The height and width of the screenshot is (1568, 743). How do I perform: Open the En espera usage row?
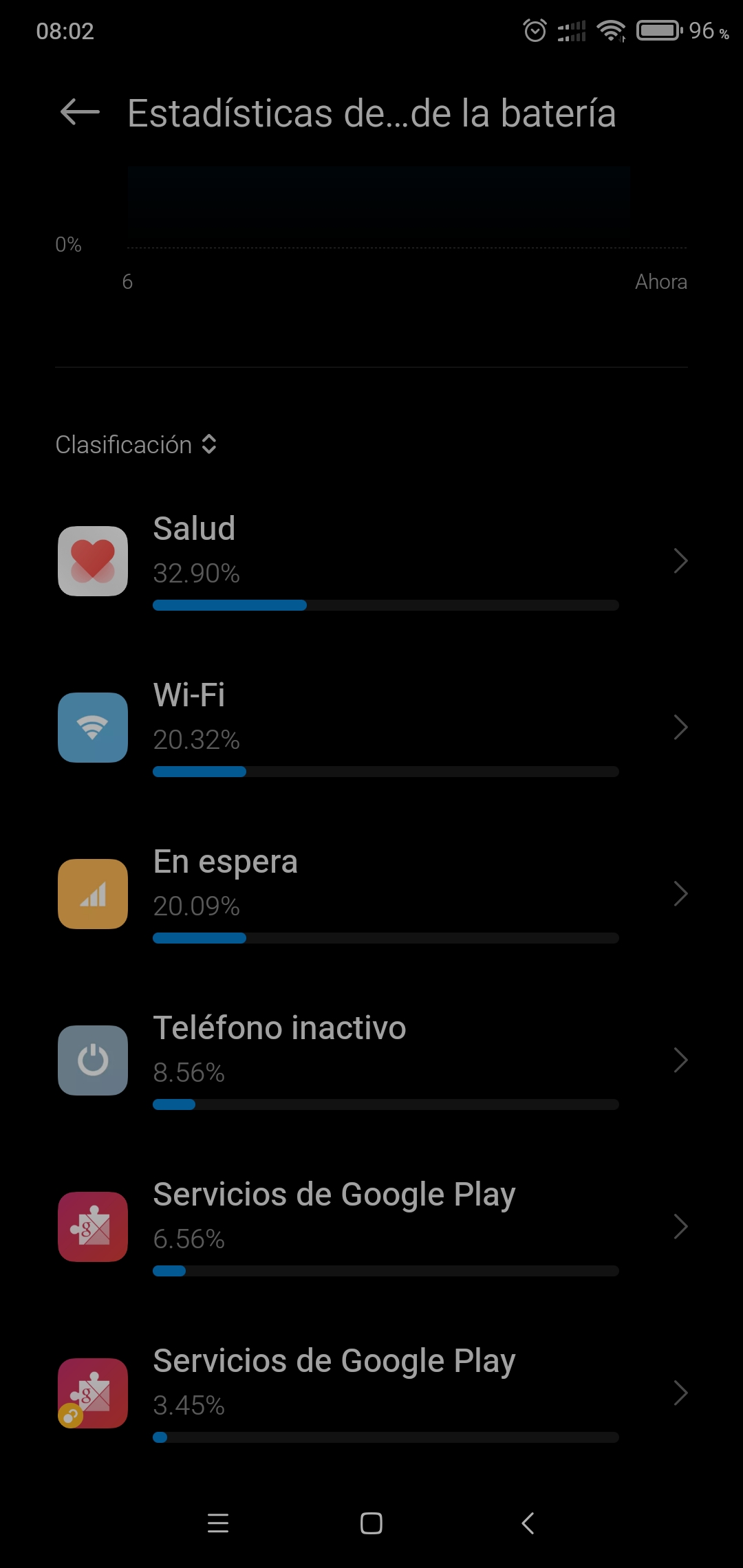(x=371, y=894)
